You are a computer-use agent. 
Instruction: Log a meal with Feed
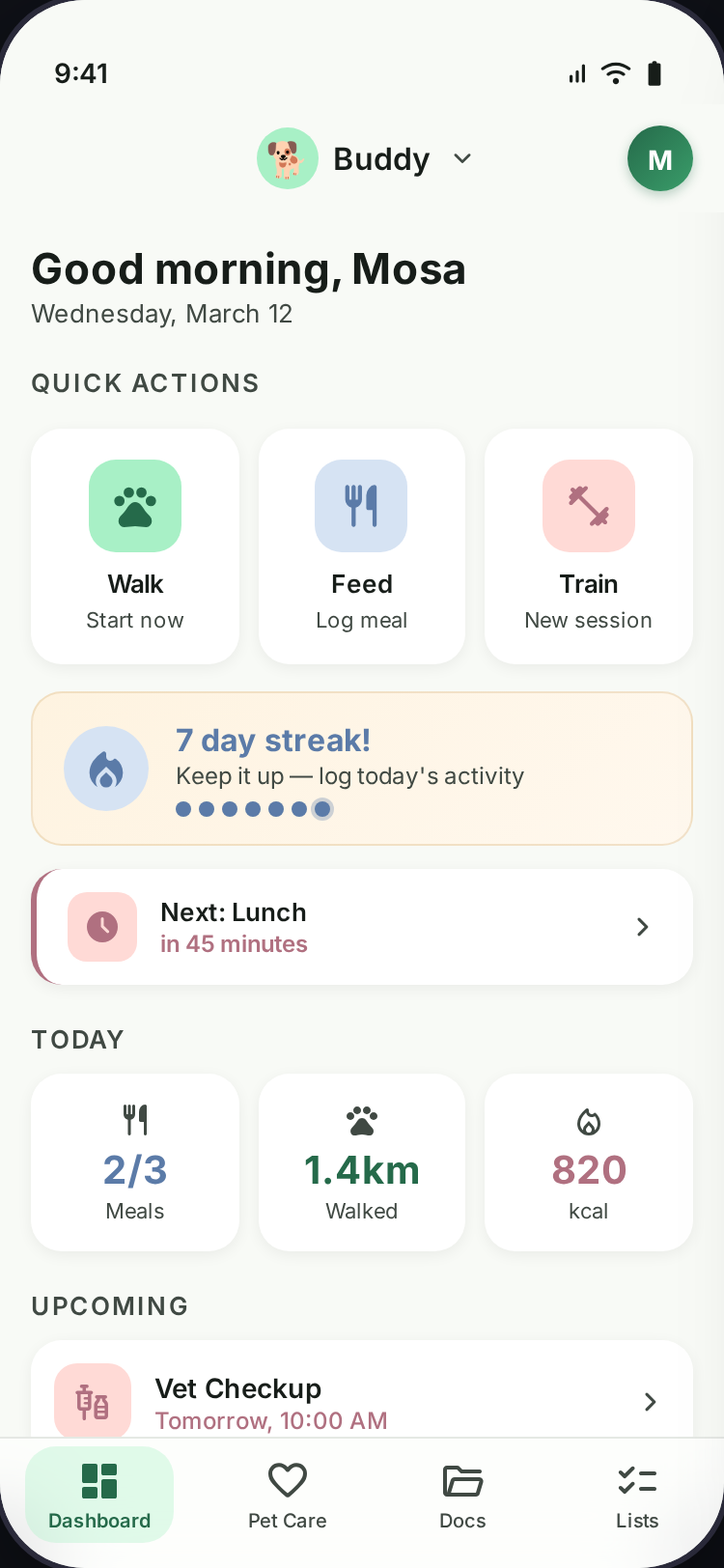(x=362, y=546)
